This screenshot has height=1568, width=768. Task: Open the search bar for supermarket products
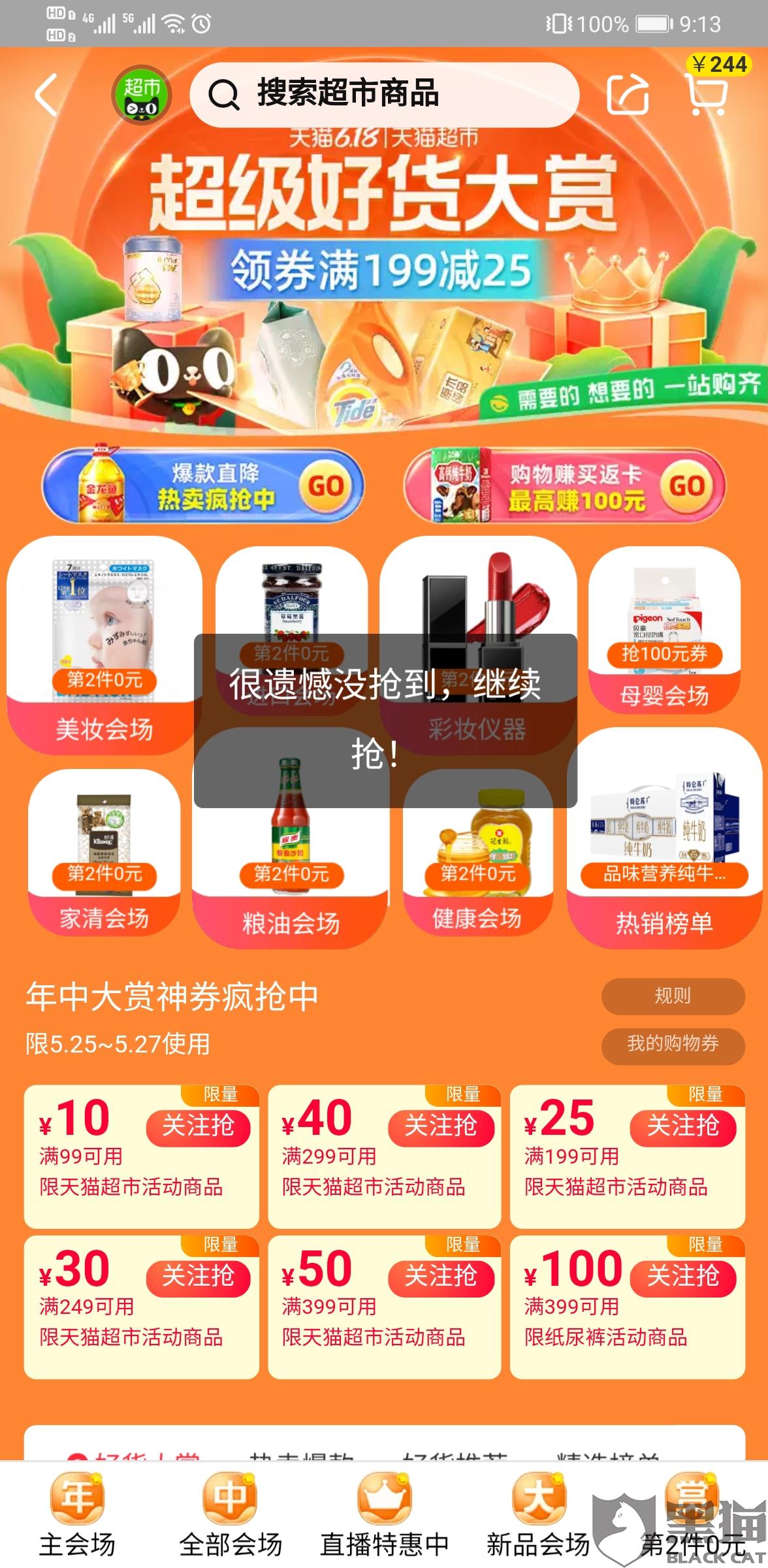pos(384,94)
